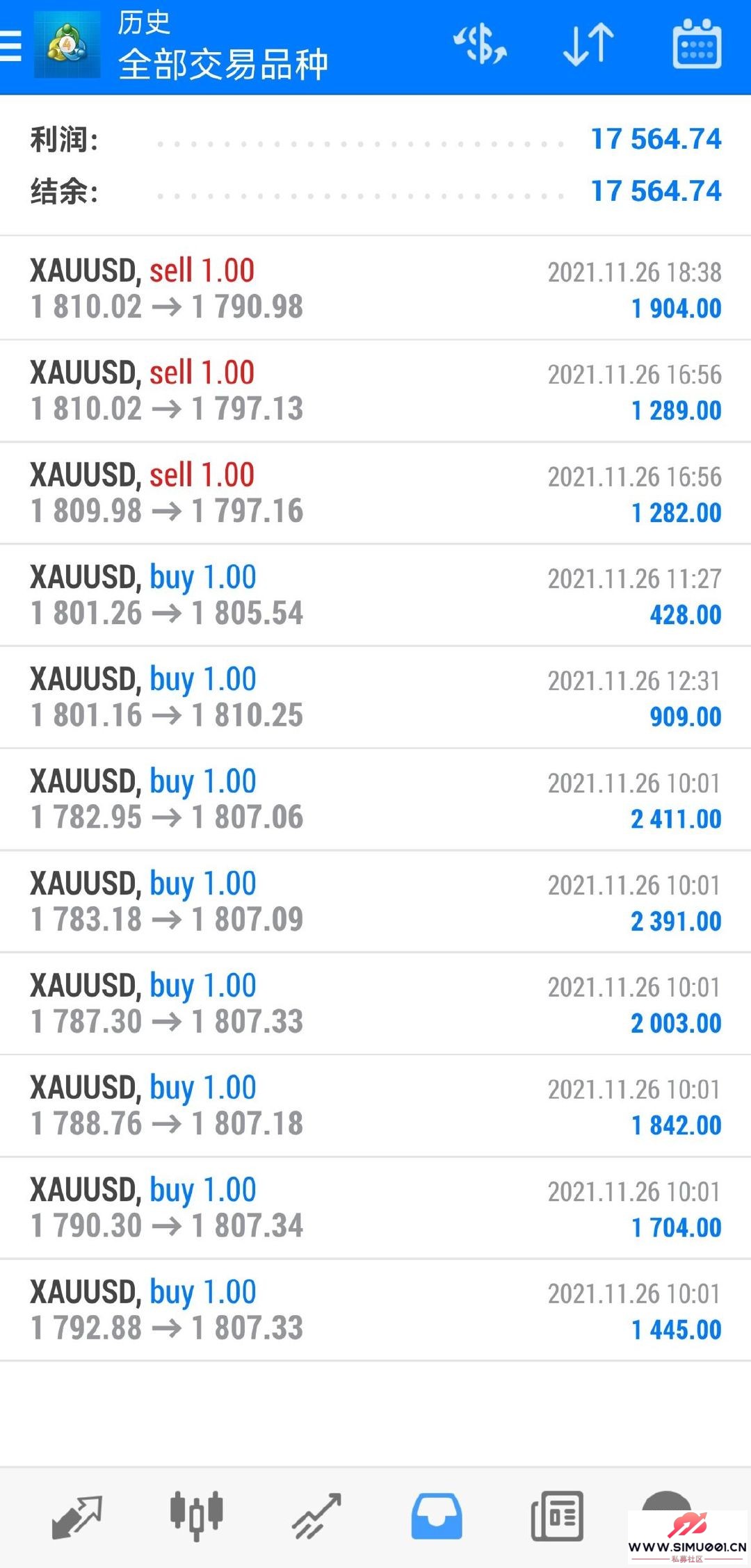
Task: Tap the buy trade with profit 1 704.00
Action: [x=375, y=1208]
